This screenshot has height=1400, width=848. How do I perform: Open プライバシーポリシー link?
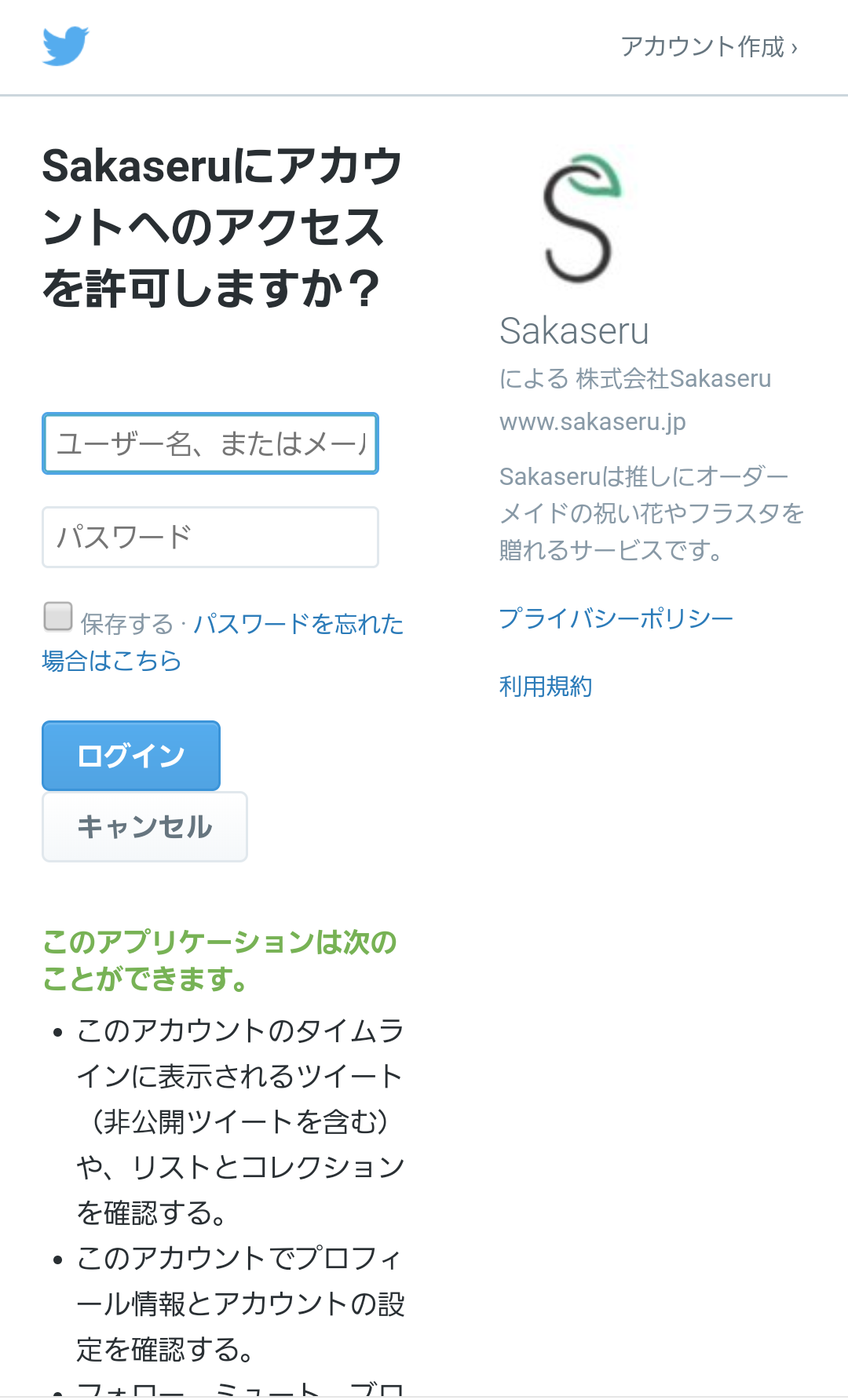(x=616, y=618)
